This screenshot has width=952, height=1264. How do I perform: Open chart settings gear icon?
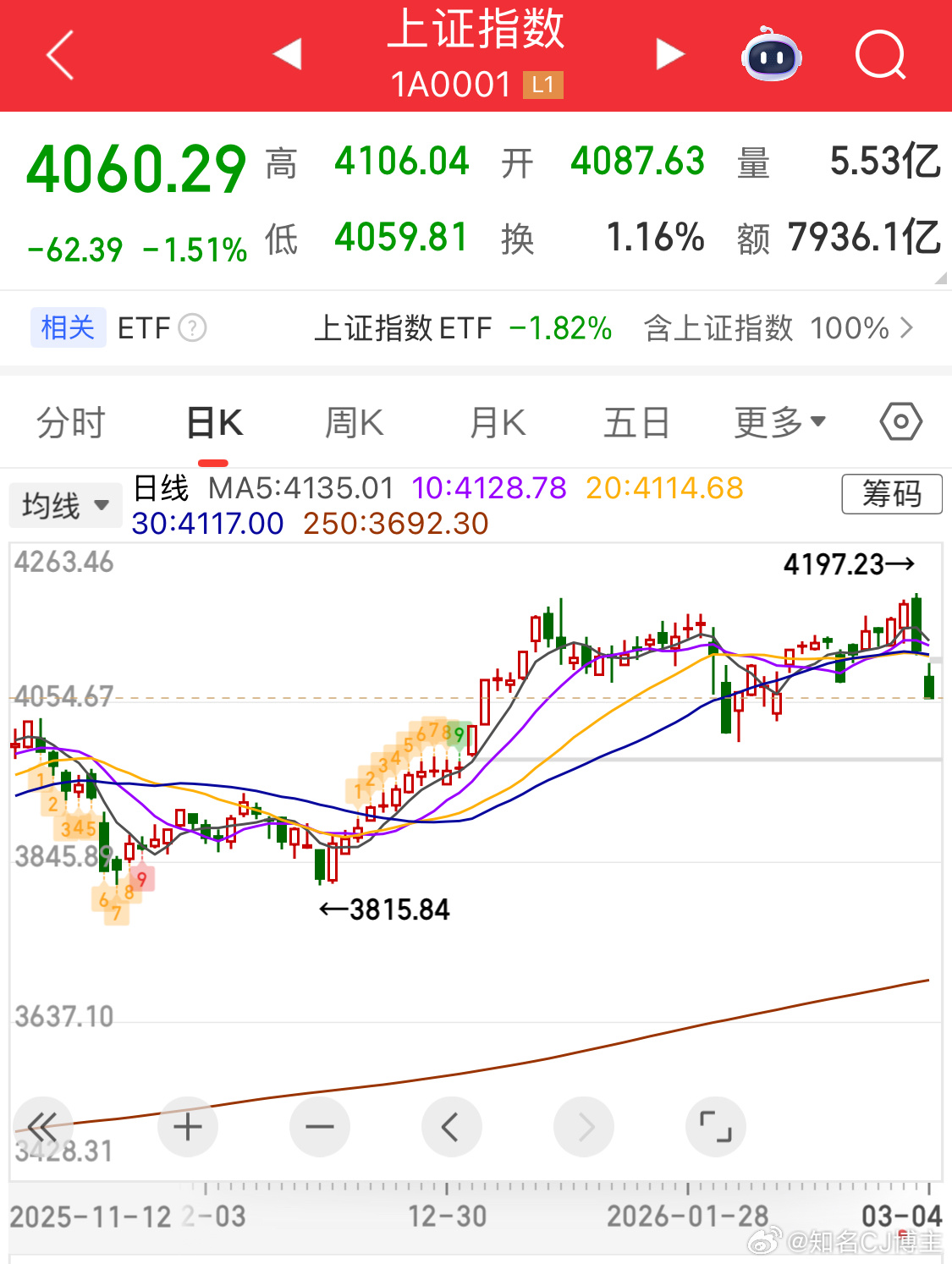900,421
